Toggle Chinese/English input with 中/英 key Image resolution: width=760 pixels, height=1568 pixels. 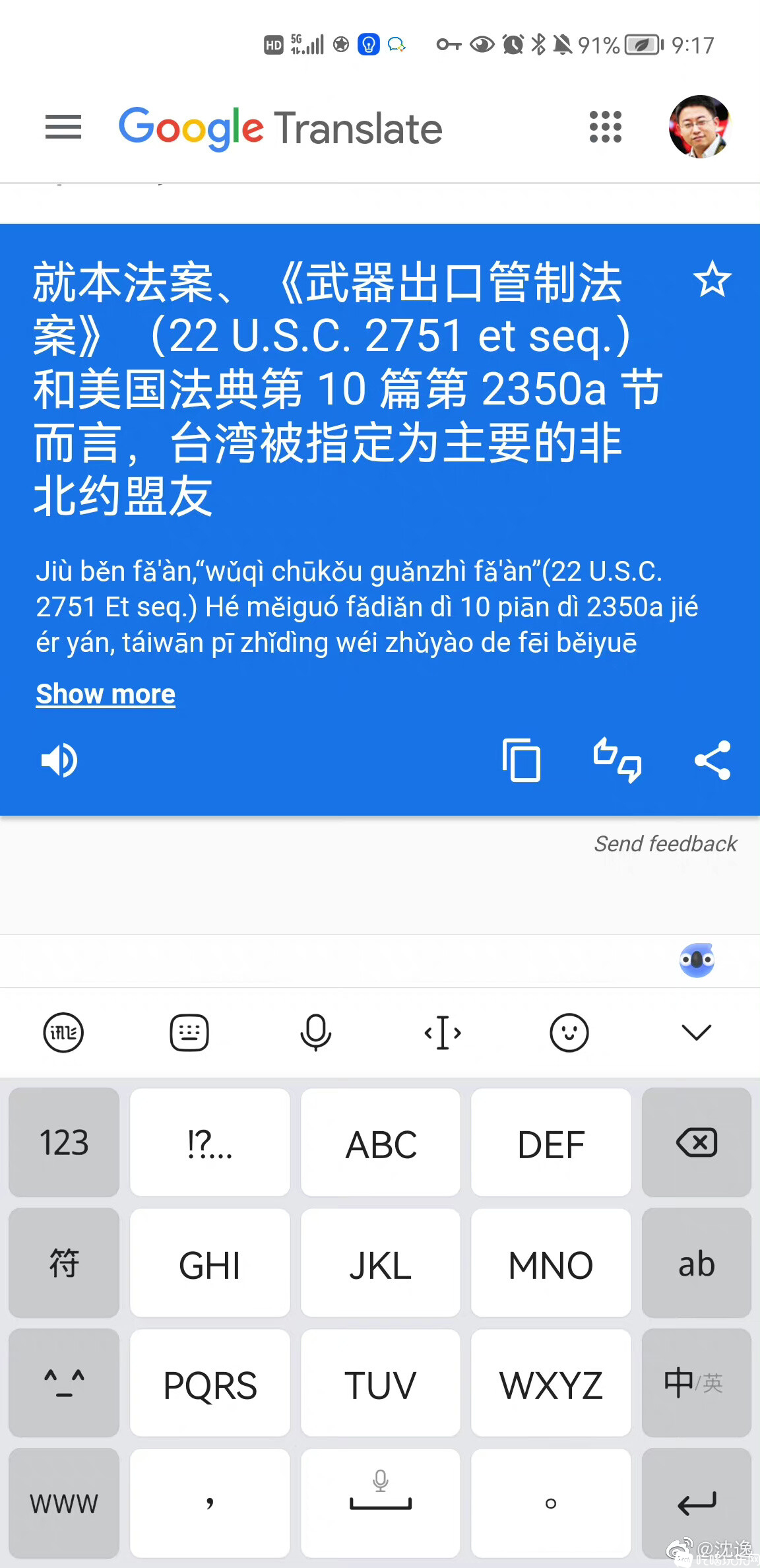point(696,1383)
